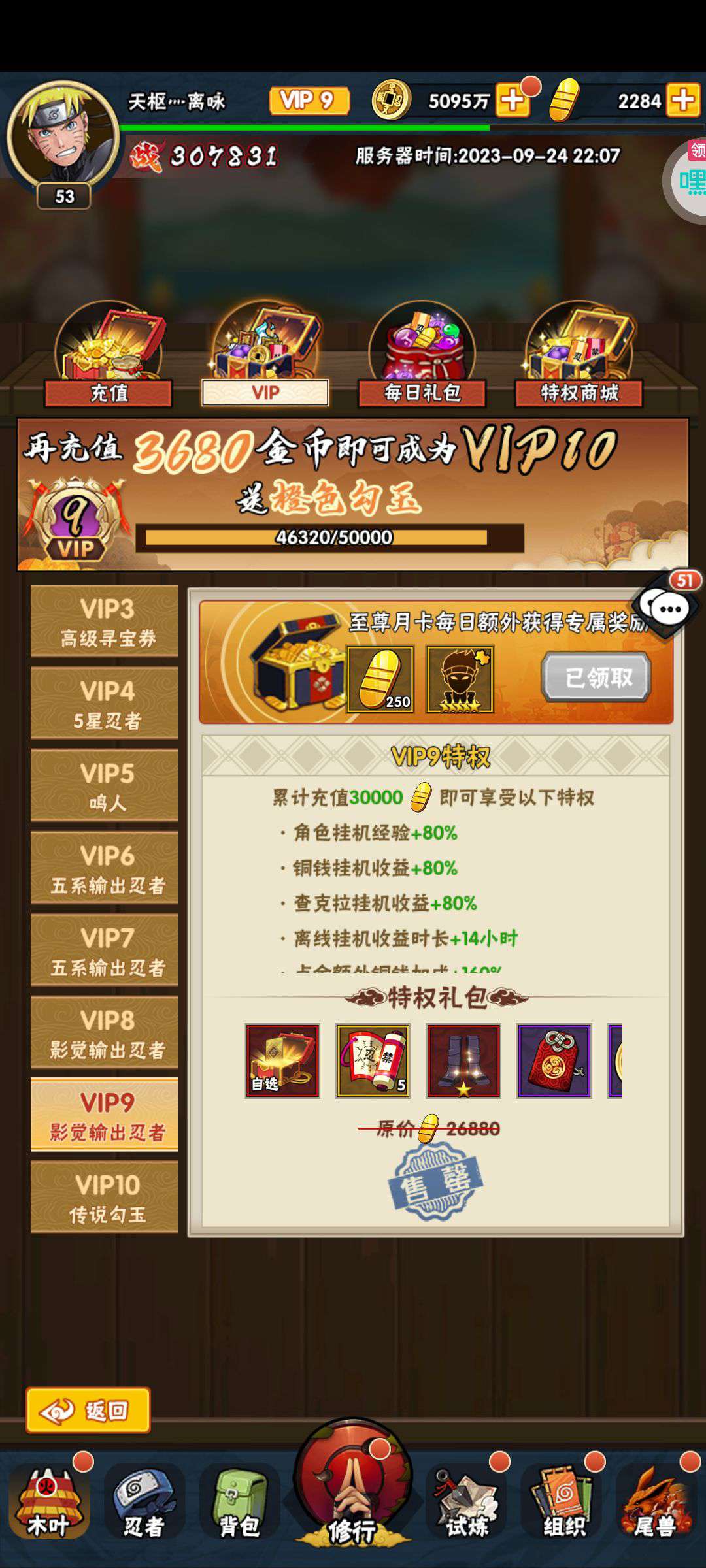Select VIP10 传说勾玉 level
Screen dimensions: 706x1568
105,1198
